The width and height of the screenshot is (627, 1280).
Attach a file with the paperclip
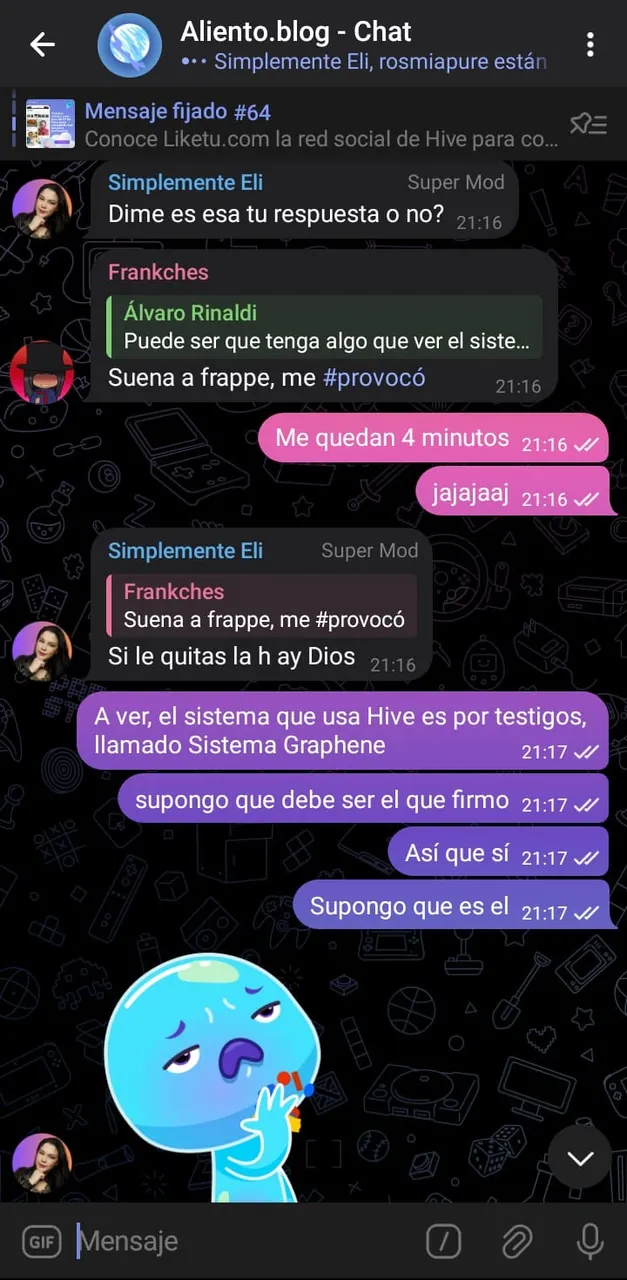pos(516,1242)
